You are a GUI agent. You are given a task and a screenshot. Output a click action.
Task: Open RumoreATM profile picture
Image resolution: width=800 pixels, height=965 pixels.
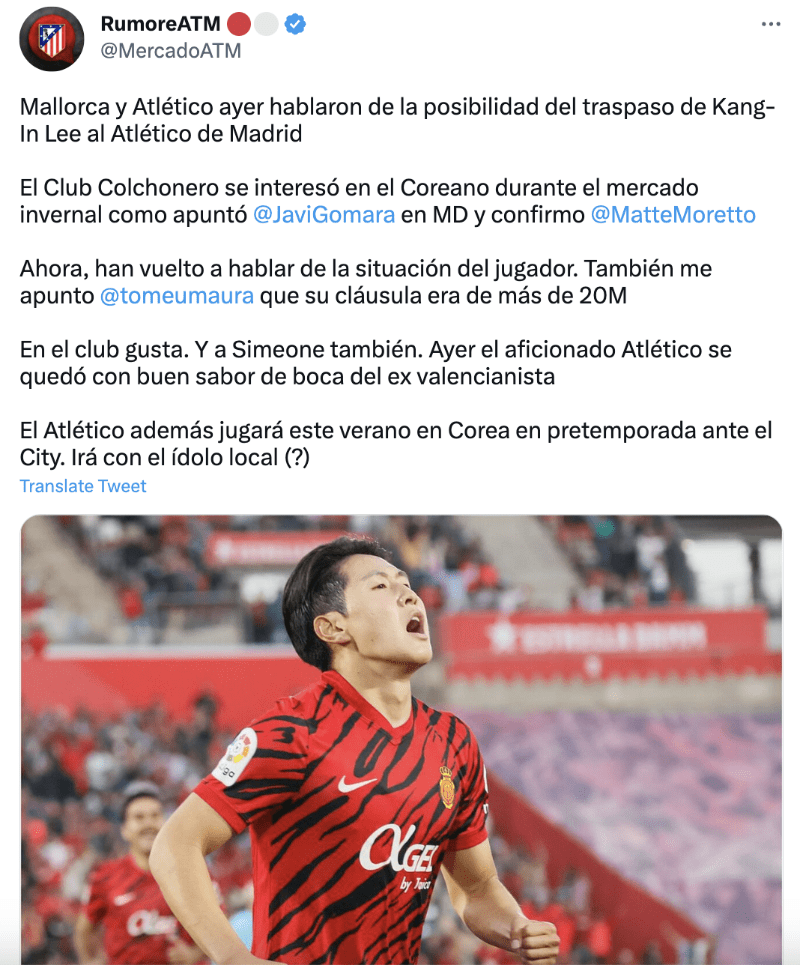click(x=51, y=39)
